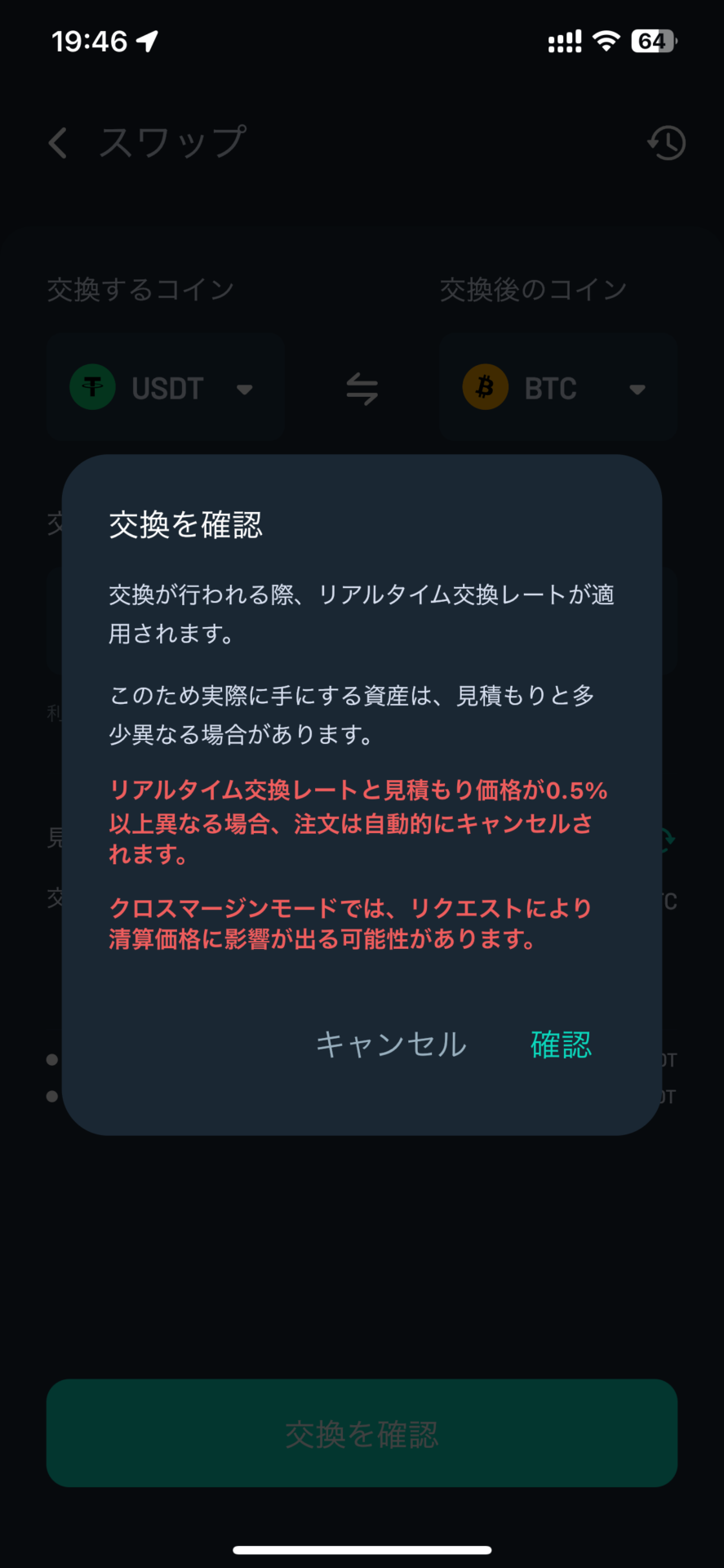Dismiss the dialog via キャンセル
This screenshot has height=1568, width=724.
(x=391, y=1045)
